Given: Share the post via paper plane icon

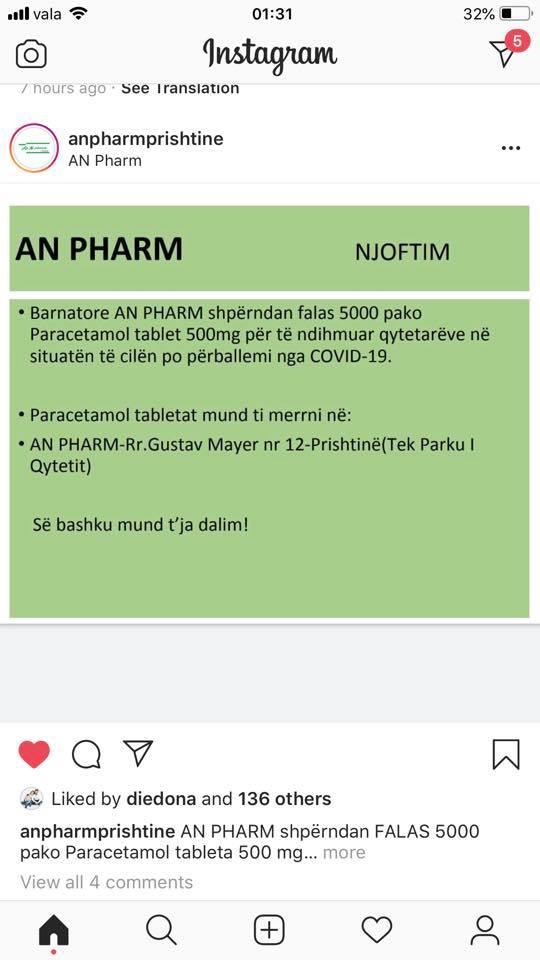Looking at the screenshot, I should pos(138,754).
